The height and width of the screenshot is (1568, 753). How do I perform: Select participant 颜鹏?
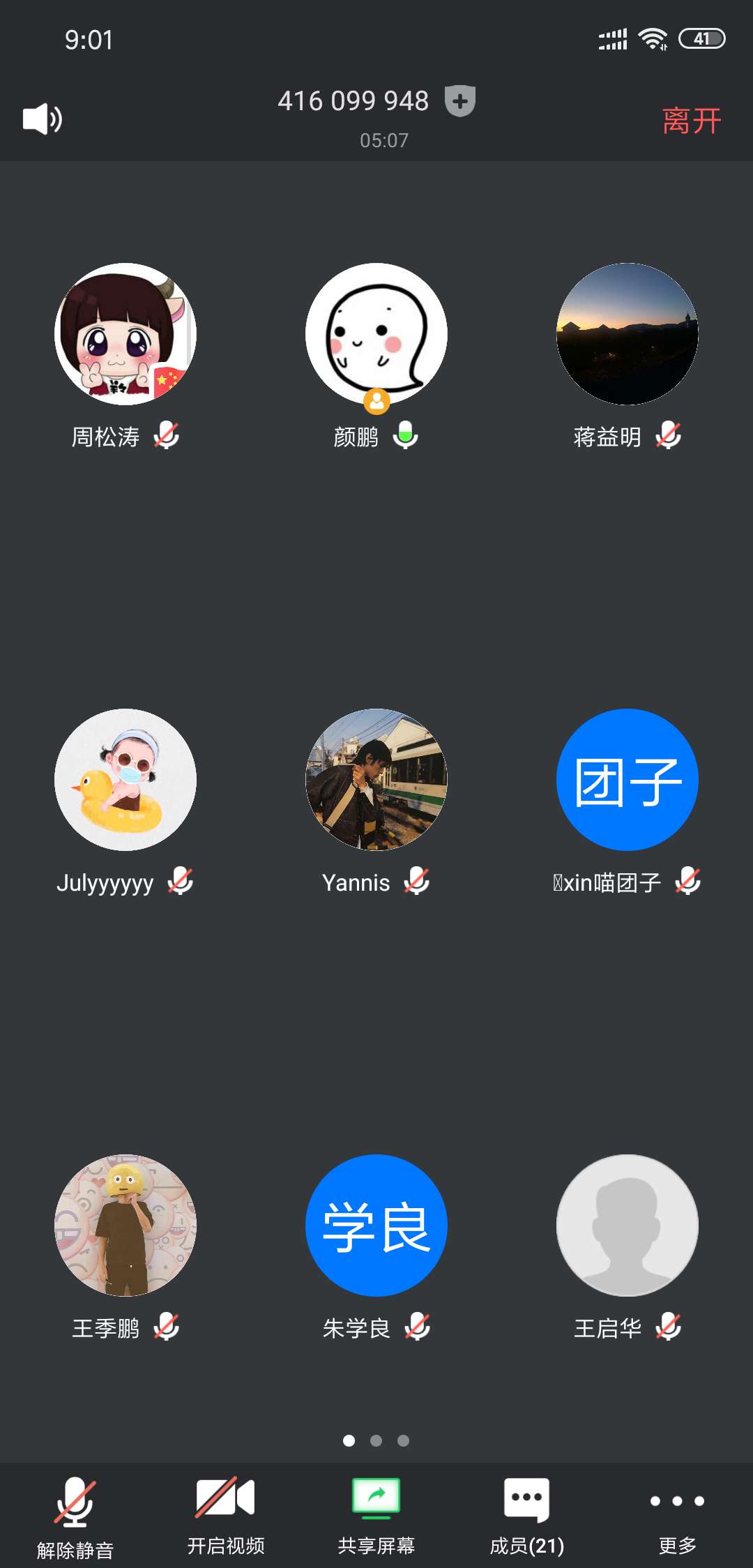pyautogui.click(x=376, y=334)
